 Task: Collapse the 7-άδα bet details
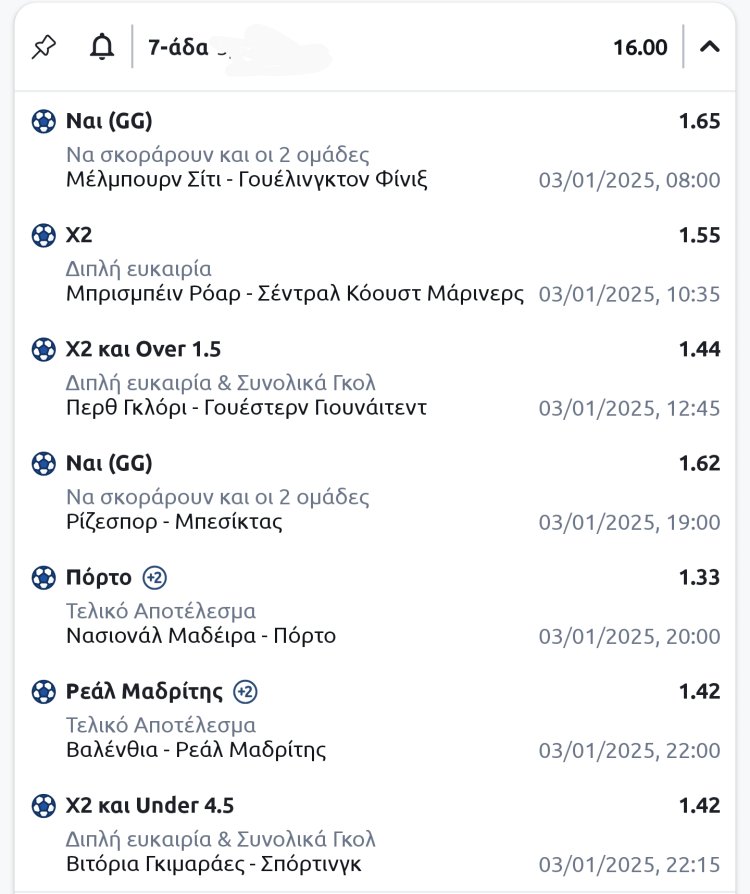pos(709,47)
